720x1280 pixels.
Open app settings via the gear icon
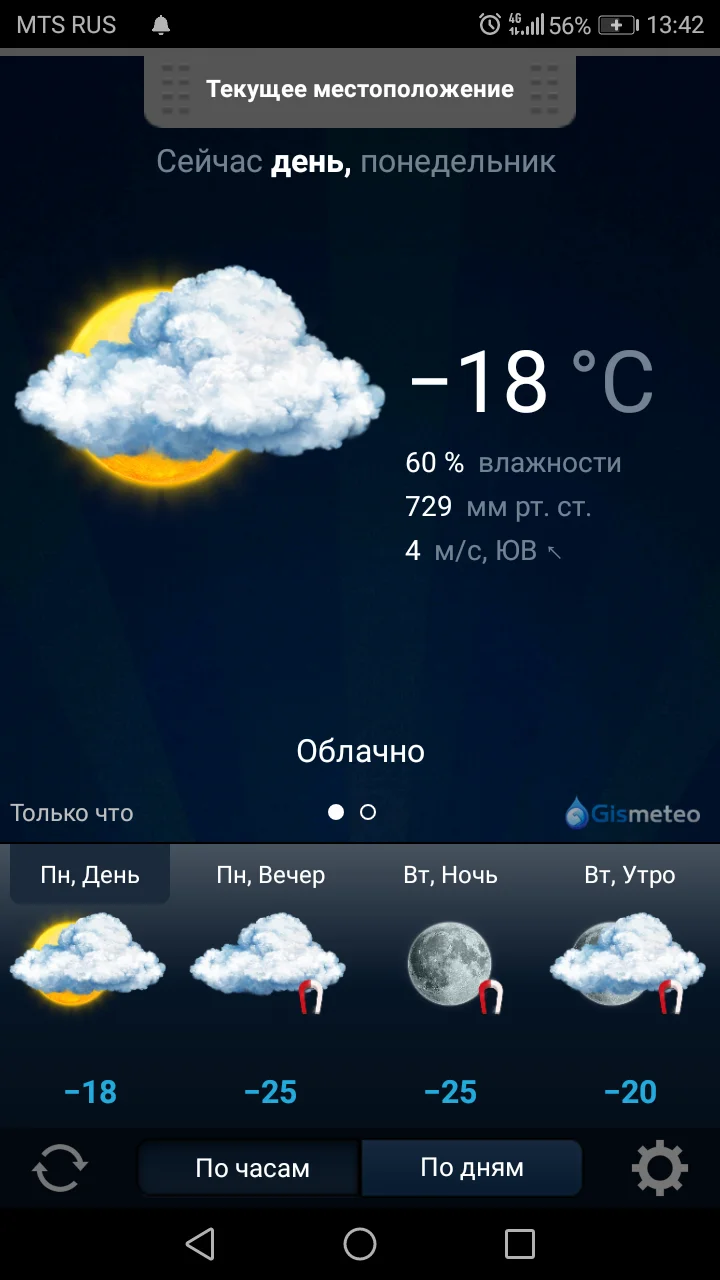pos(659,1167)
